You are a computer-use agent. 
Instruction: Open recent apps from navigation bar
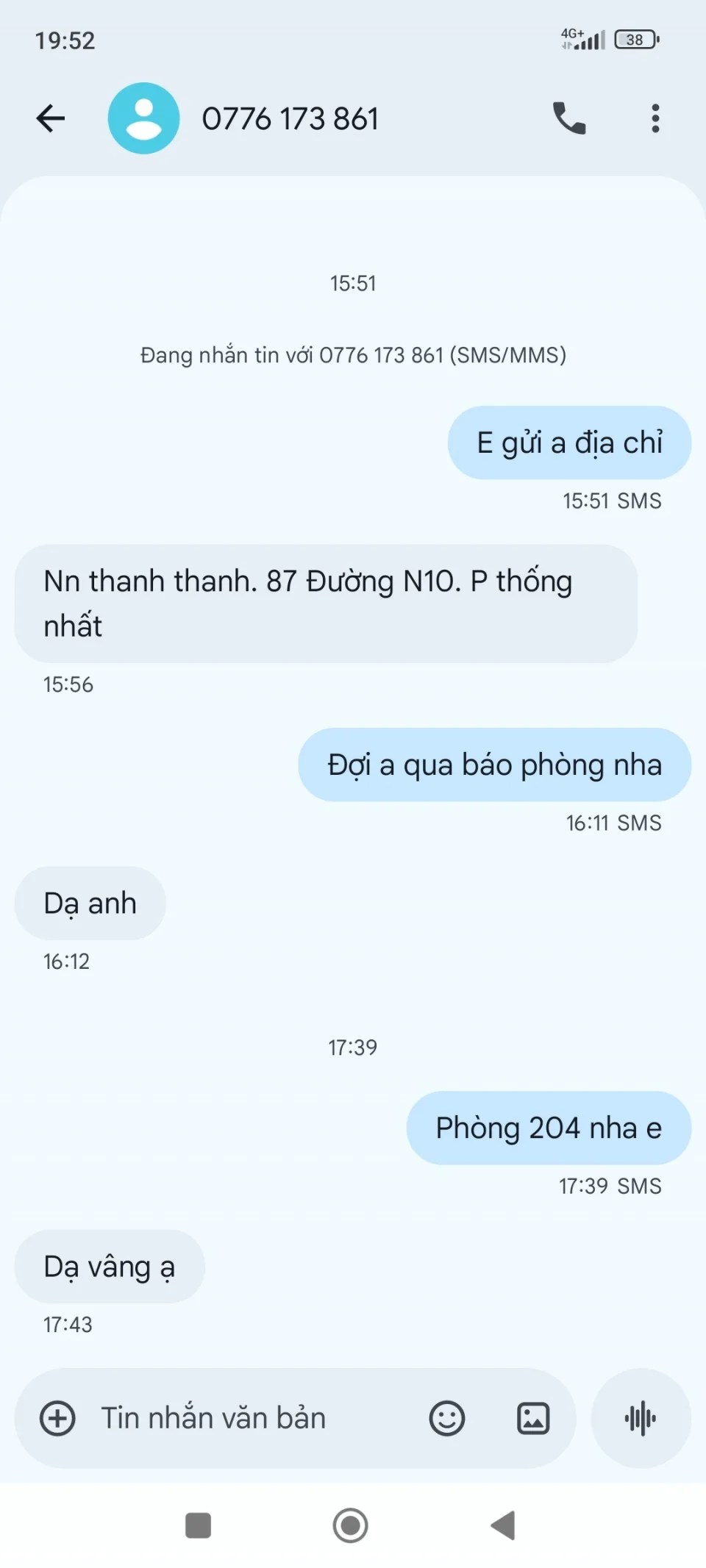[x=198, y=1525]
